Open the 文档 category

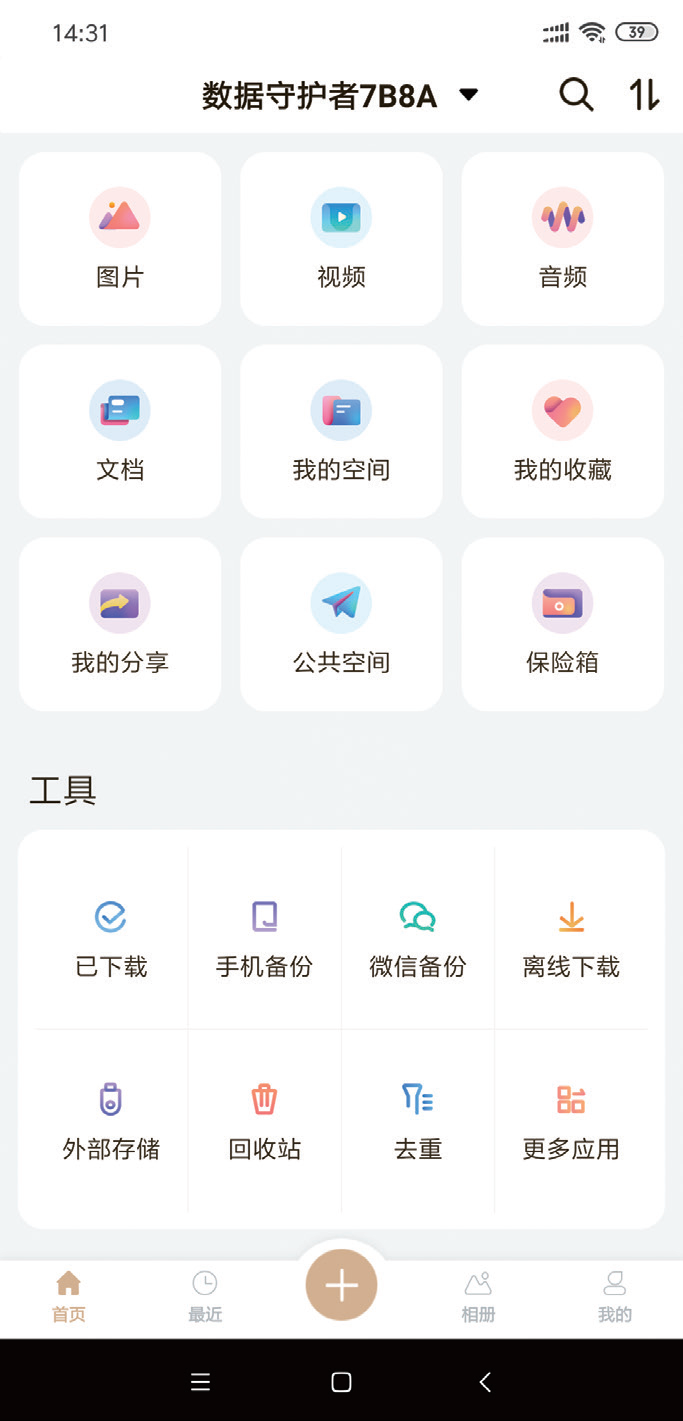(120, 431)
